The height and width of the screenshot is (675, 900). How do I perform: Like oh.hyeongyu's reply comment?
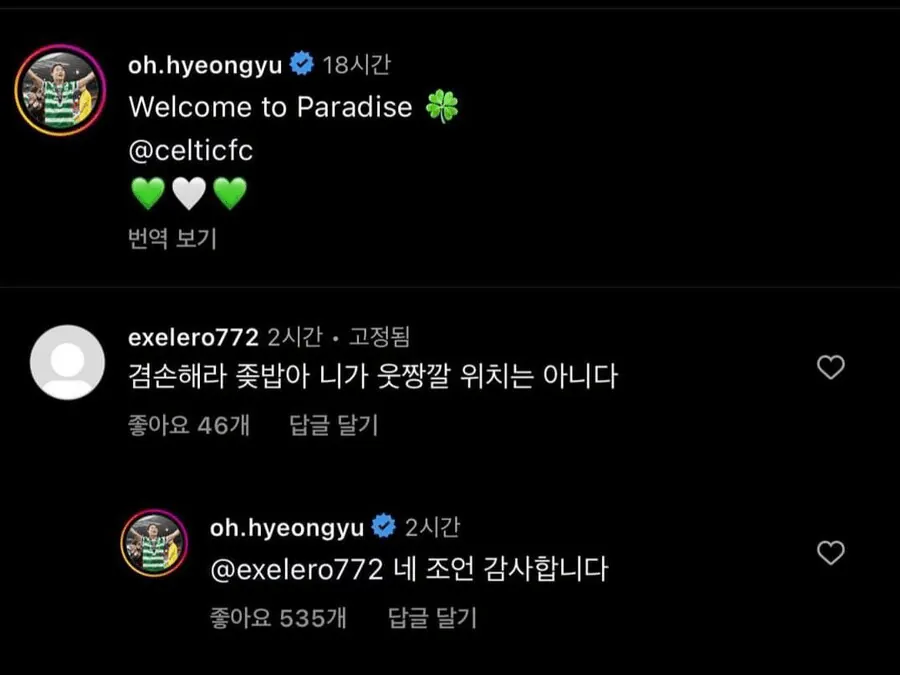tap(831, 552)
